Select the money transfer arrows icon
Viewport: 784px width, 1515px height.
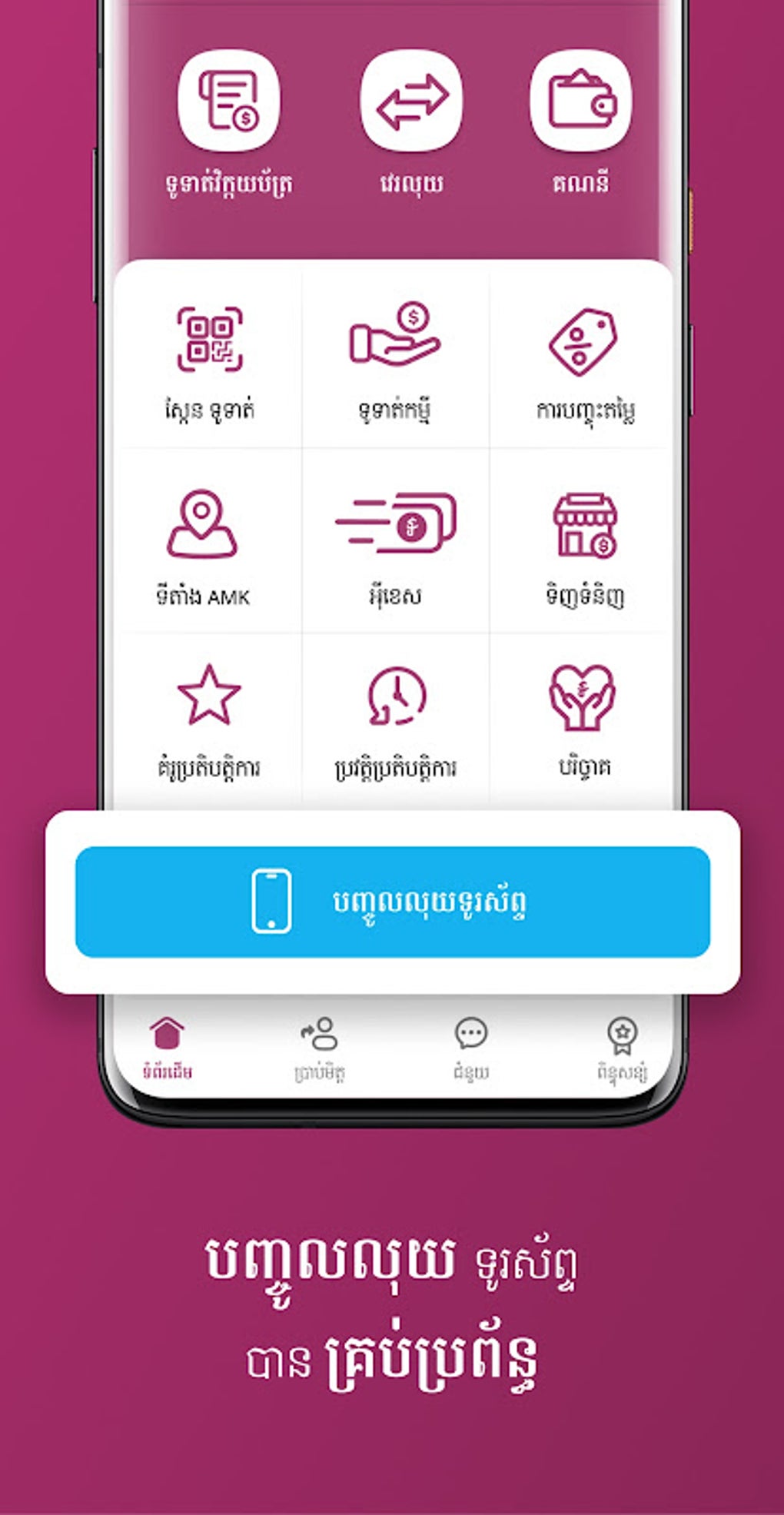click(415, 100)
